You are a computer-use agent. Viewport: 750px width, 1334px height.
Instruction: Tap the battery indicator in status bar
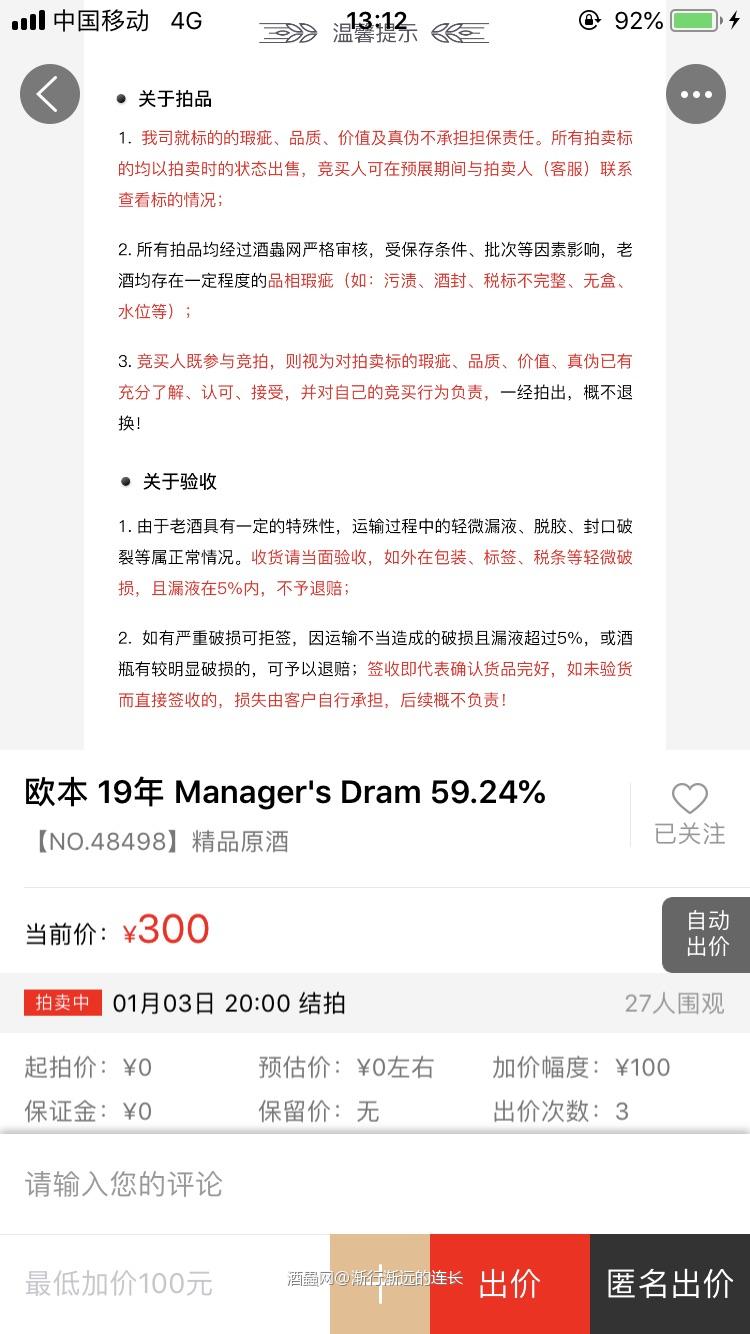[694, 18]
